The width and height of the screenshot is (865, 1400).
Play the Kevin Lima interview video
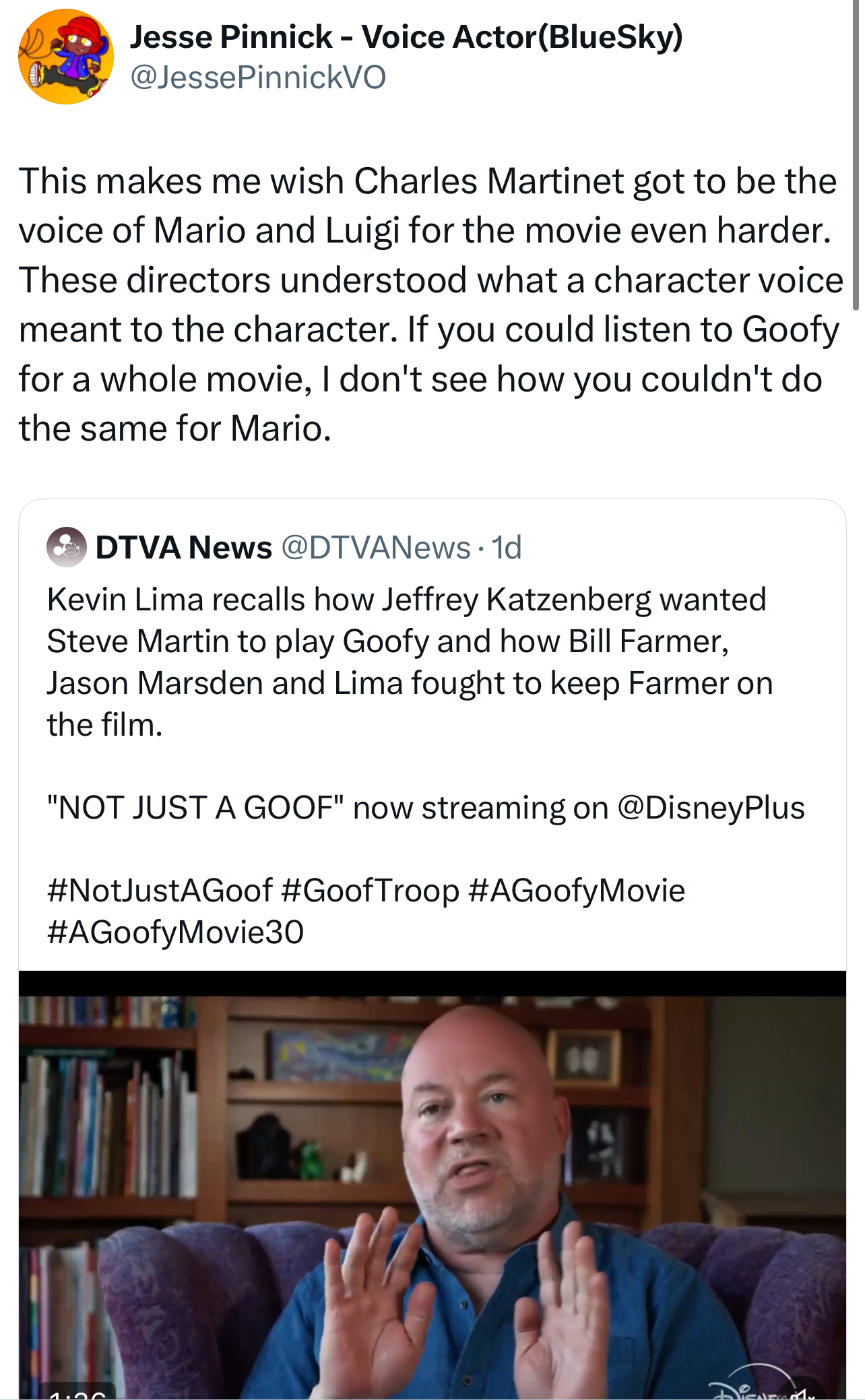[x=431, y=1186]
